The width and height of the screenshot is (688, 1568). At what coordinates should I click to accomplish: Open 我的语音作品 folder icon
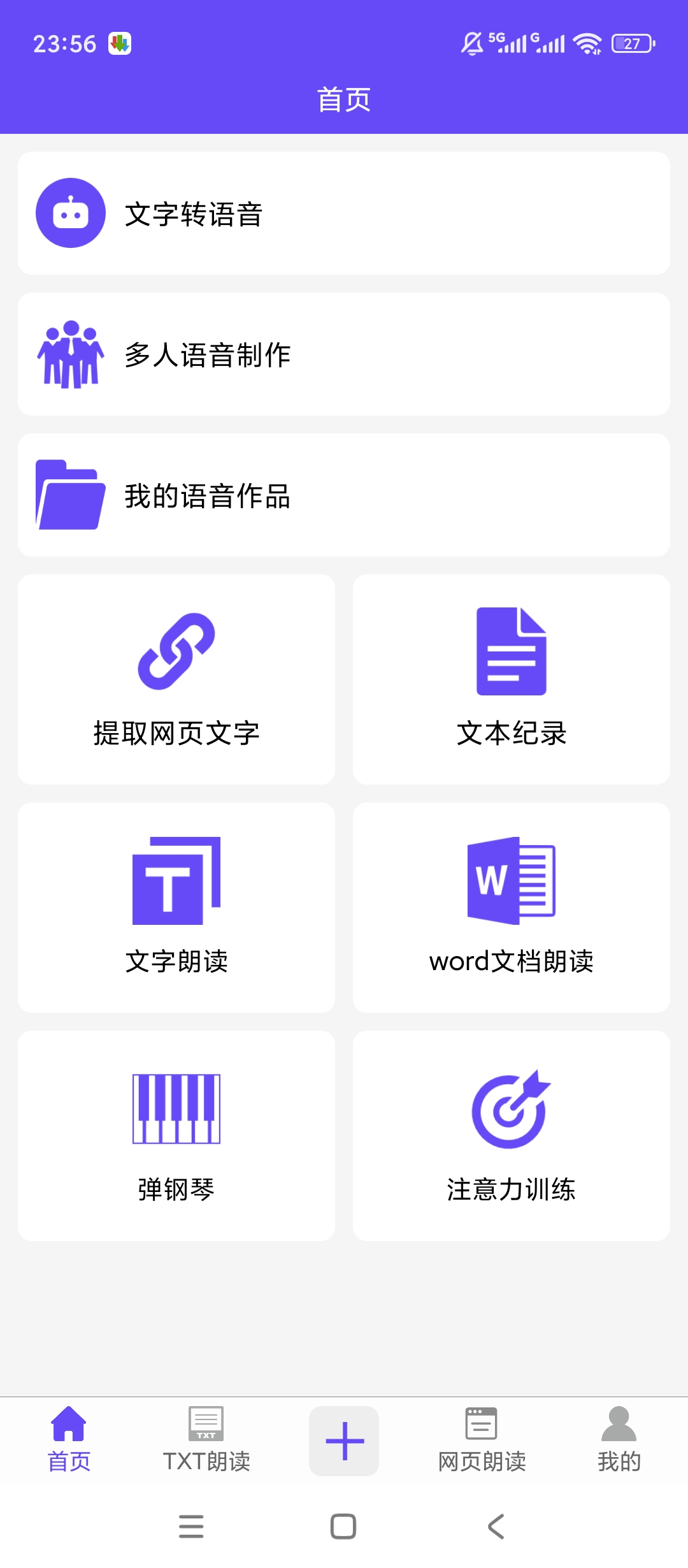(69, 497)
